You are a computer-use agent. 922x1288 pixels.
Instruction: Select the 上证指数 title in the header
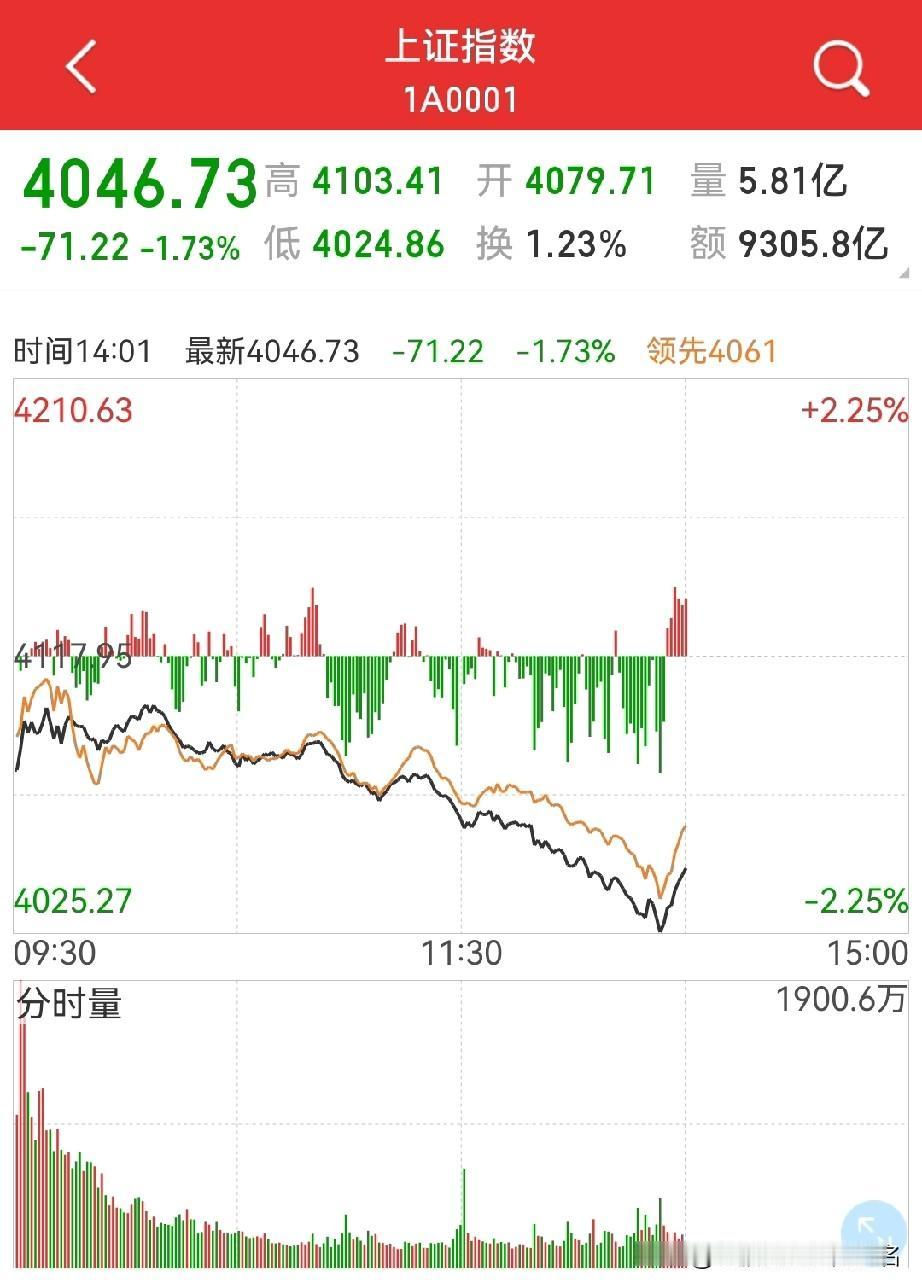pyautogui.click(x=460, y=46)
